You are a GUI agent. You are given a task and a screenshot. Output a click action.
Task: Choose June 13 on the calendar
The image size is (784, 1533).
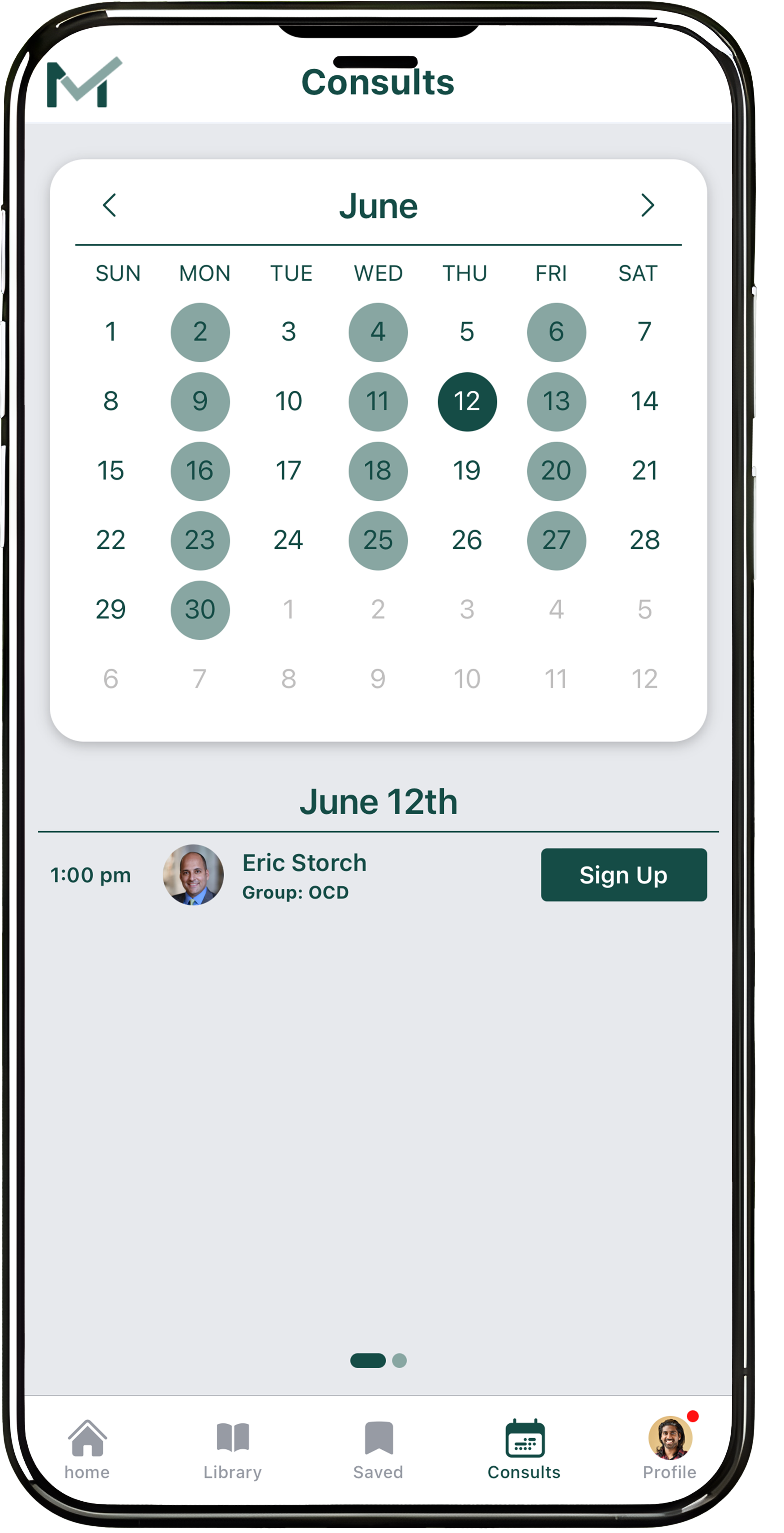click(x=556, y=401)
